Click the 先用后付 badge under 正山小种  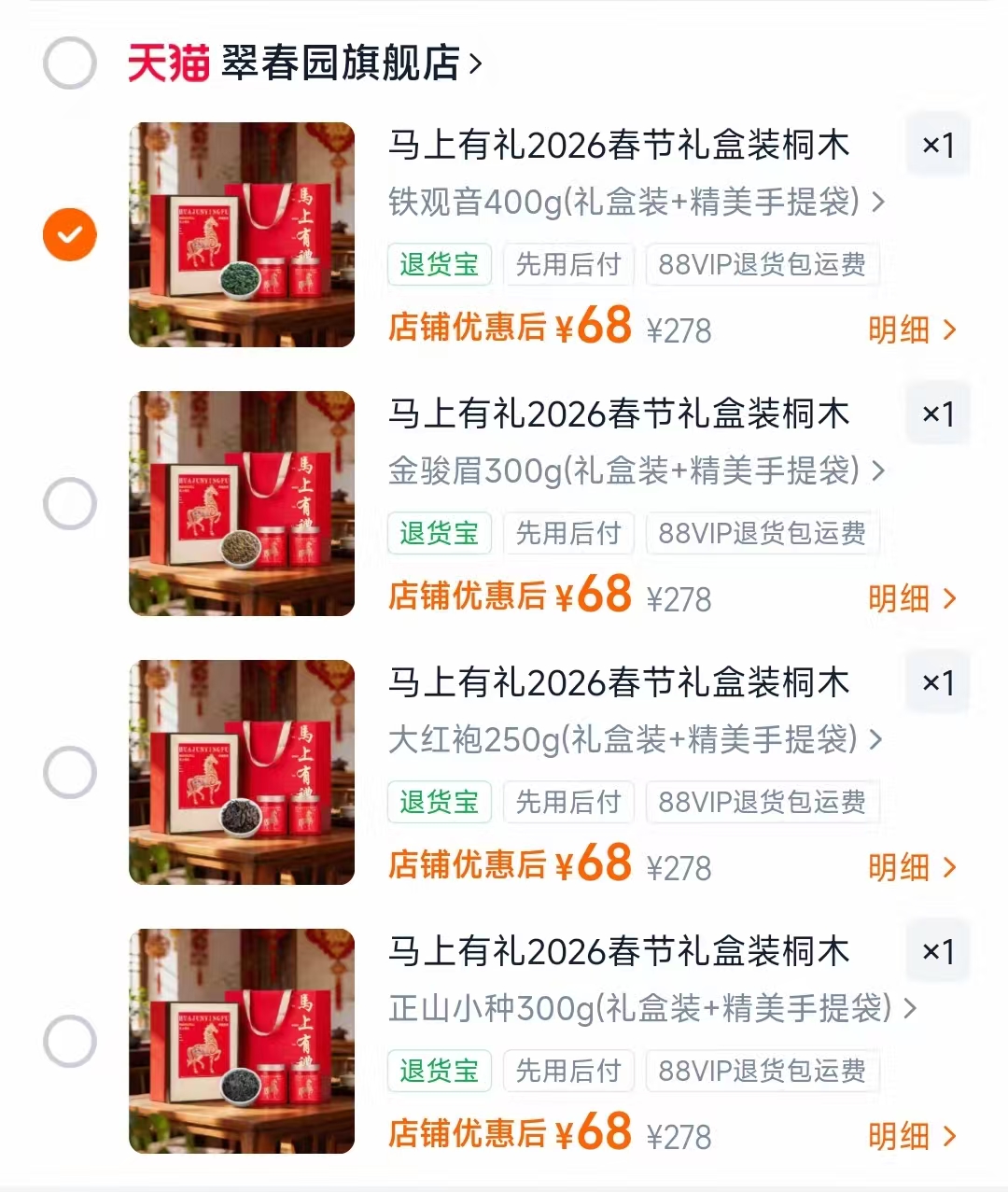568,1071
